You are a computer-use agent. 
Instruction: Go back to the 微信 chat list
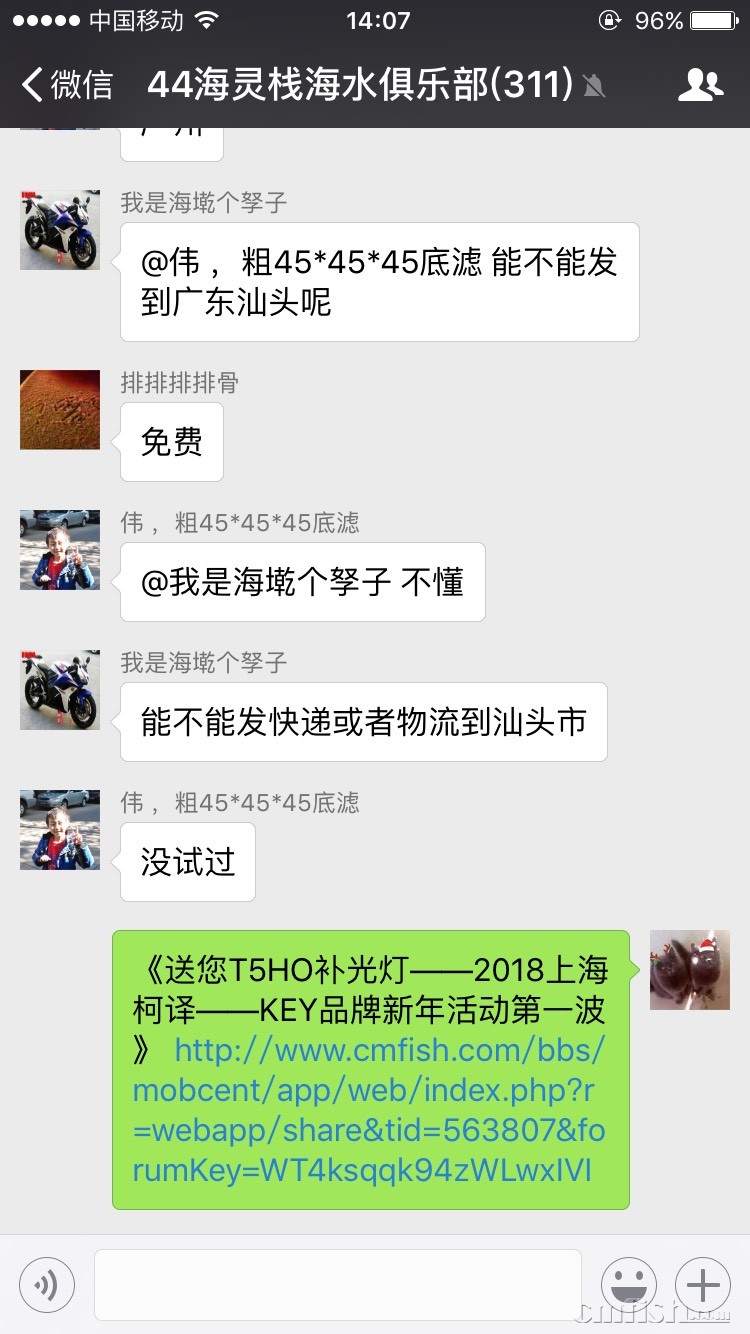click(x=68, y=85)
